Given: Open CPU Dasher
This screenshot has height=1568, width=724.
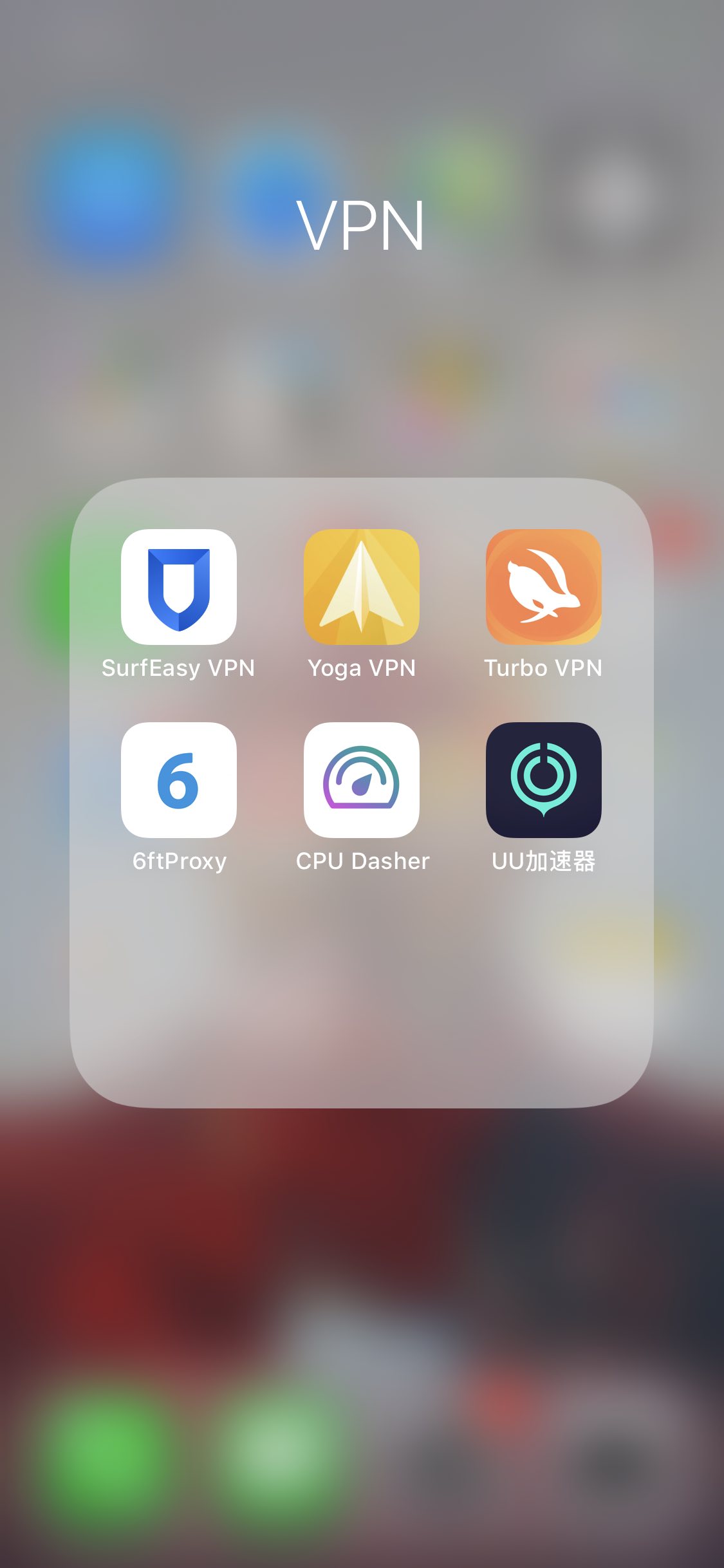Looking at the screenshot, I should [x=361, y=779].
